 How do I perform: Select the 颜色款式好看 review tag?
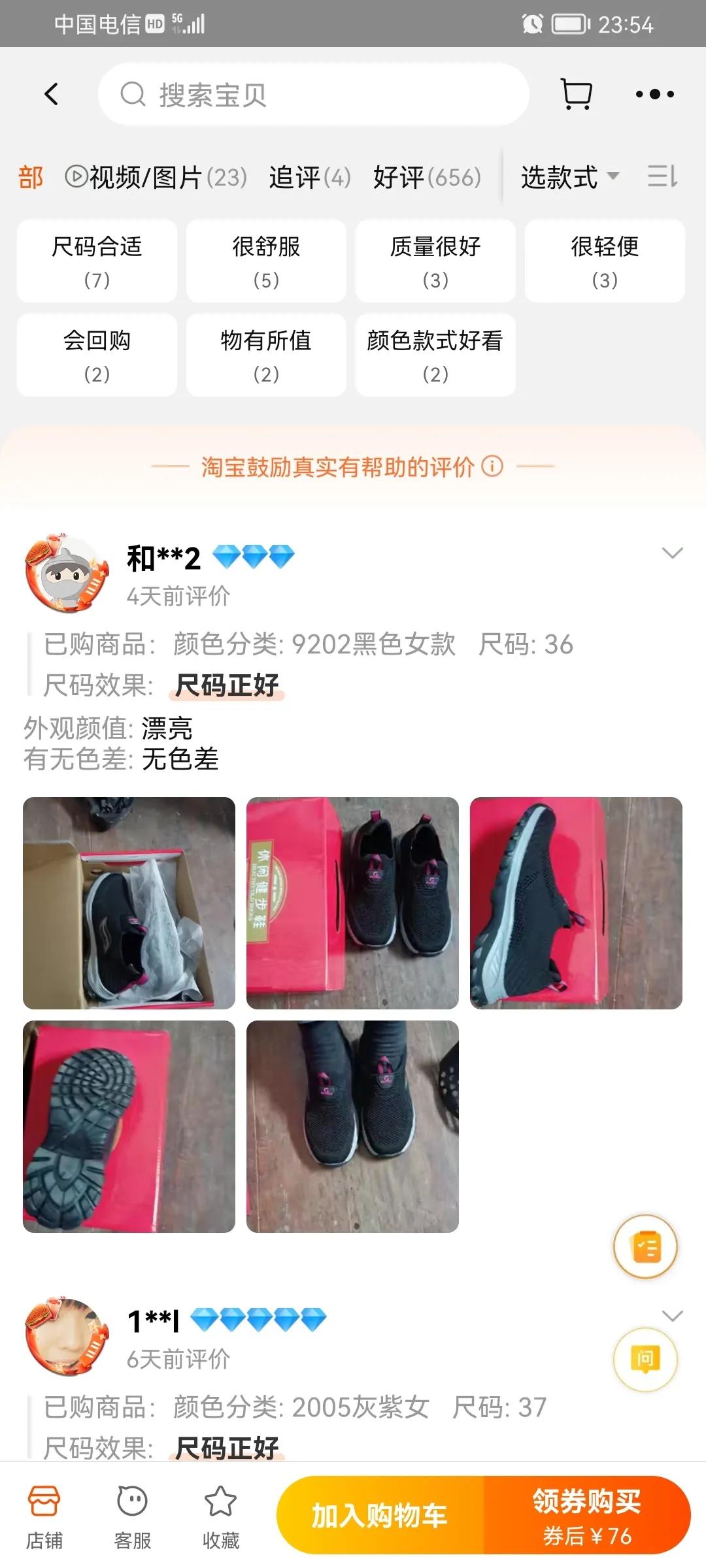(x=435, y=355)
